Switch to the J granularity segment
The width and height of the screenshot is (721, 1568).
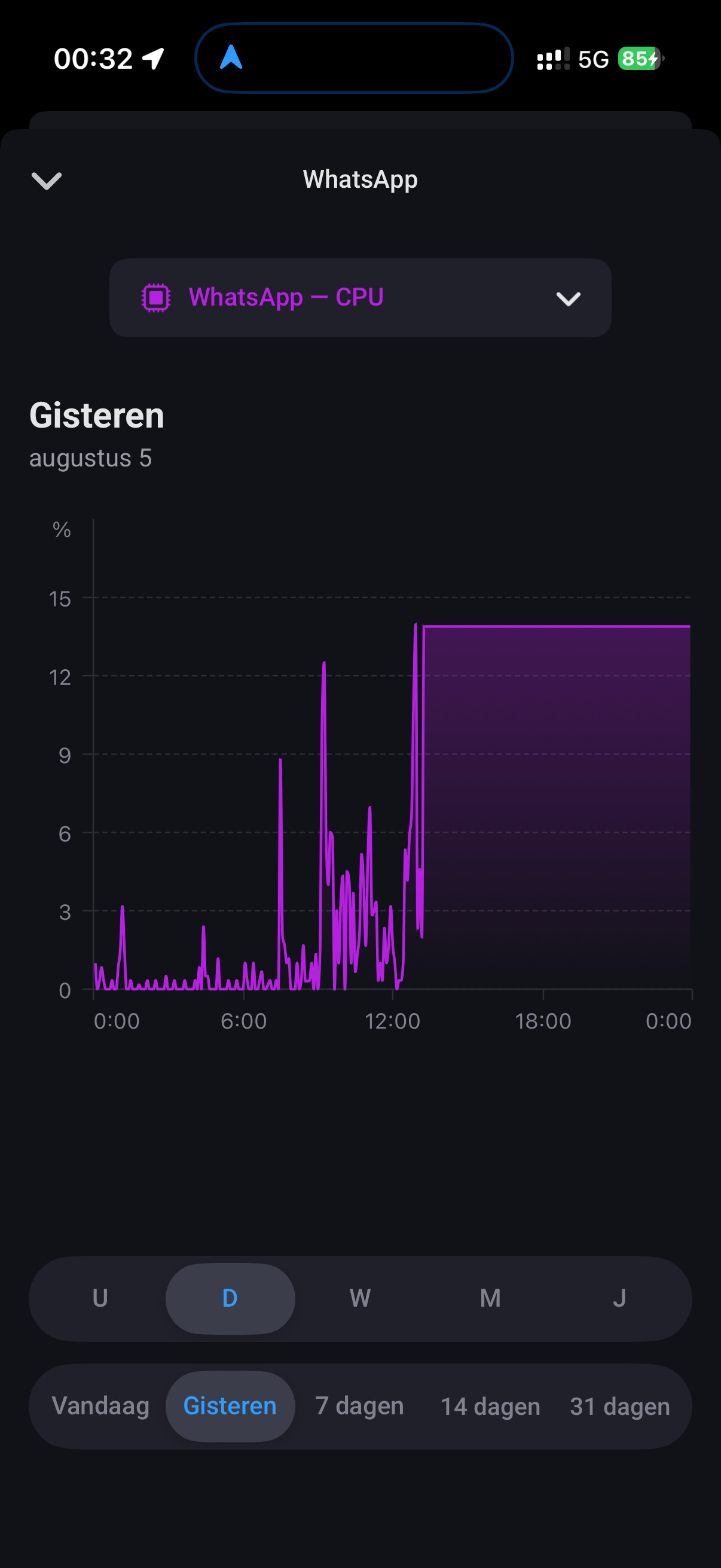(619, 1298)
